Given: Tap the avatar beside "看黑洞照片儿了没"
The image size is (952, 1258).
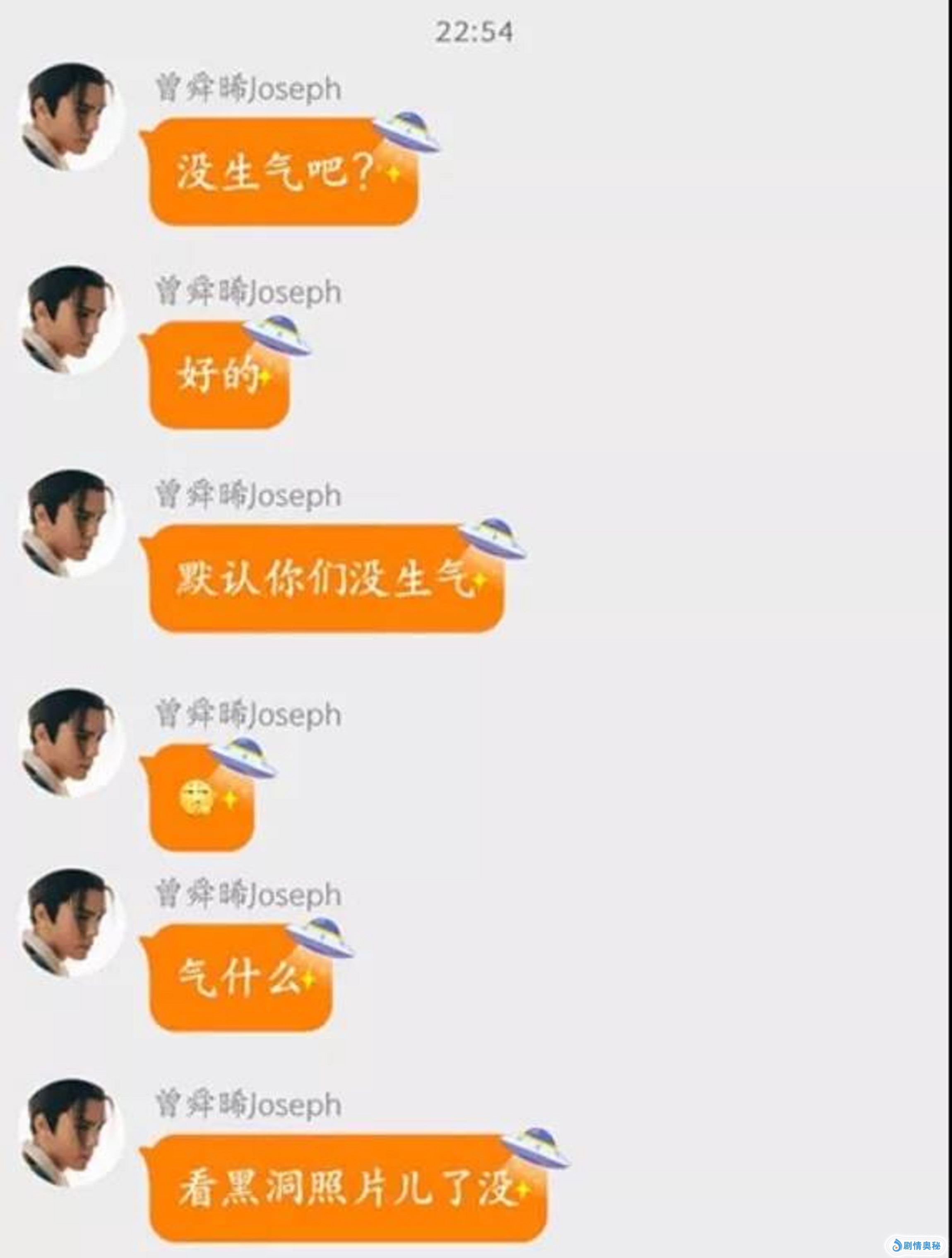Looking at the screenshot, I should [72, 1133].
